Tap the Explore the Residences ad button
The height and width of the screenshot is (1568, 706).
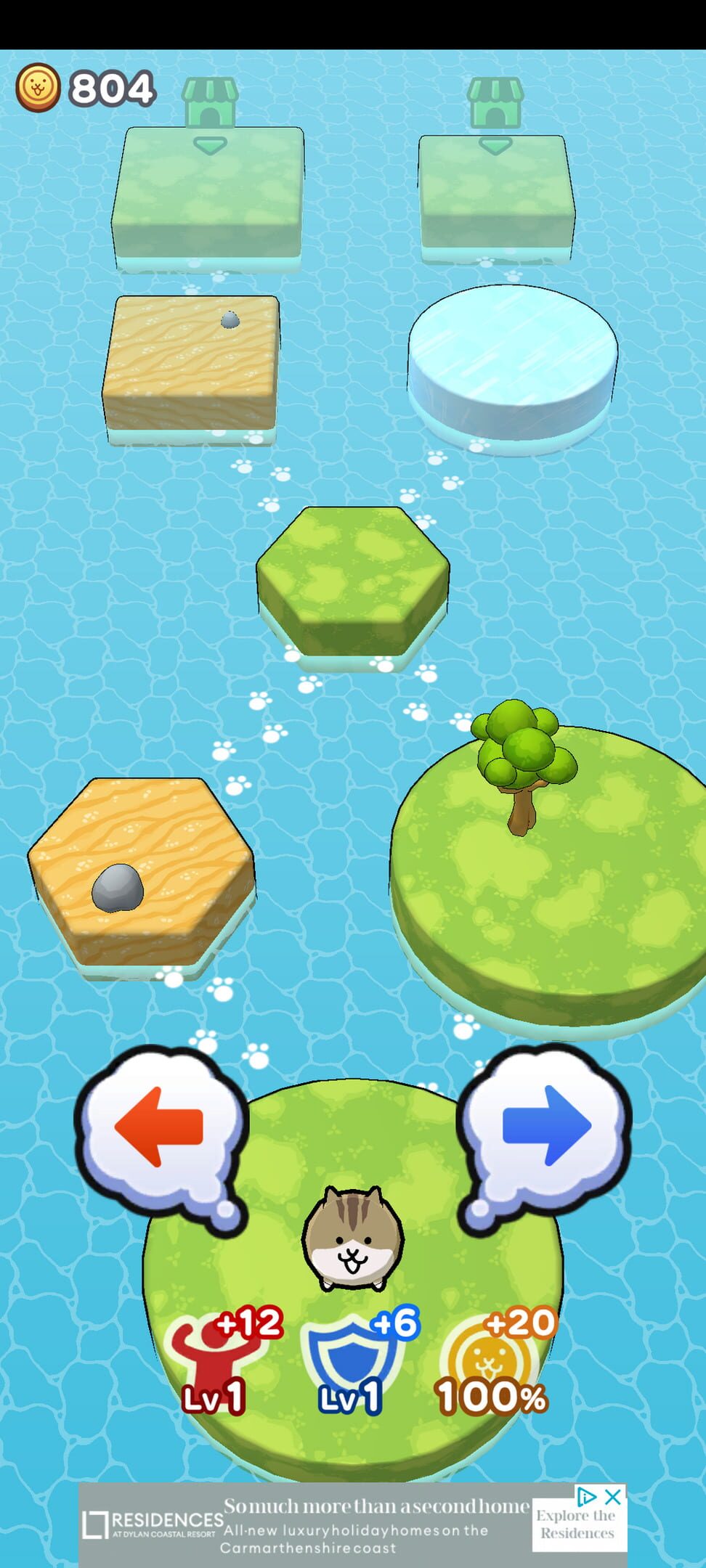click(577, 1524)
